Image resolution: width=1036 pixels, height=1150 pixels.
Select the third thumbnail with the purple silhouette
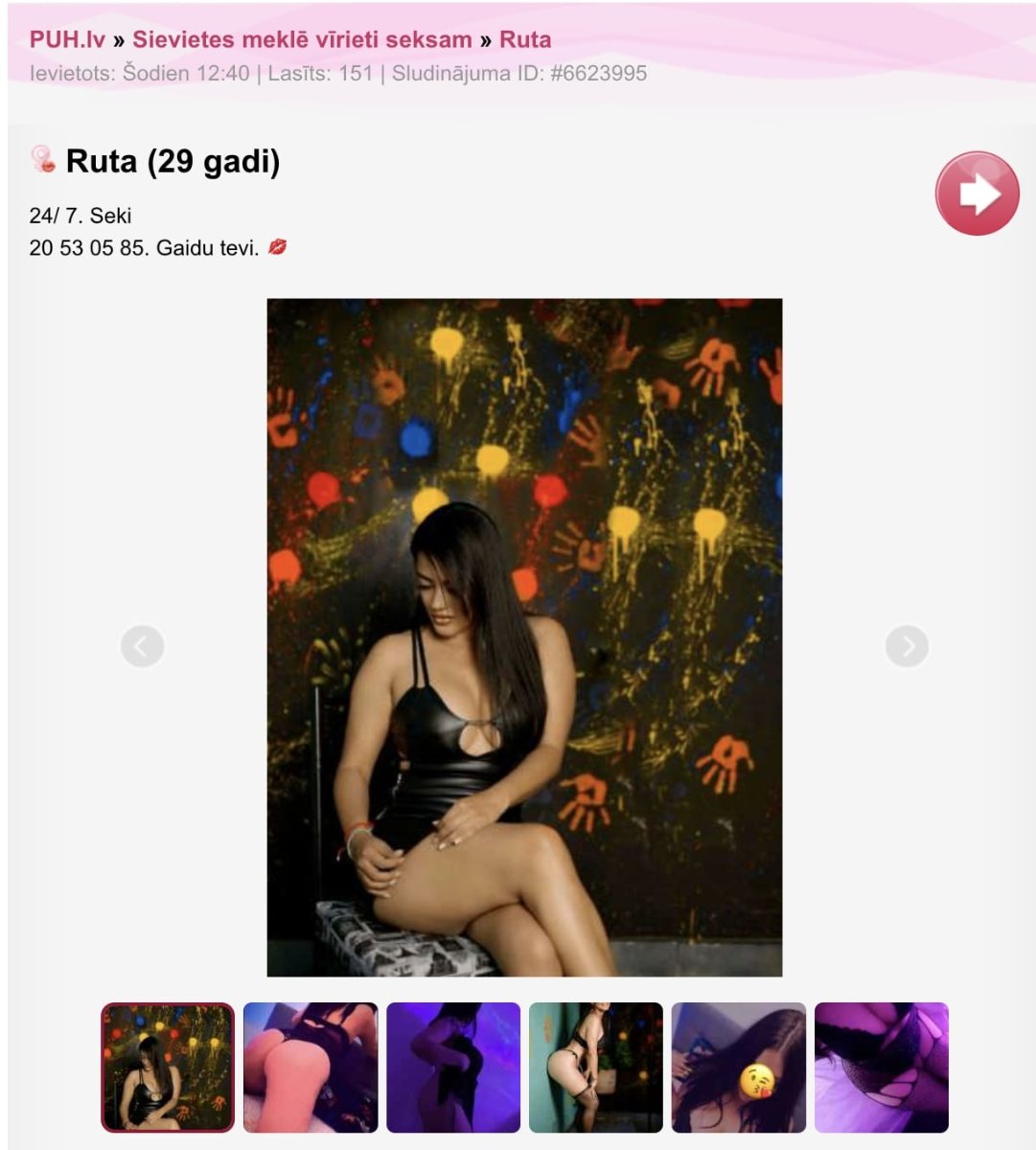point(453,1068)
